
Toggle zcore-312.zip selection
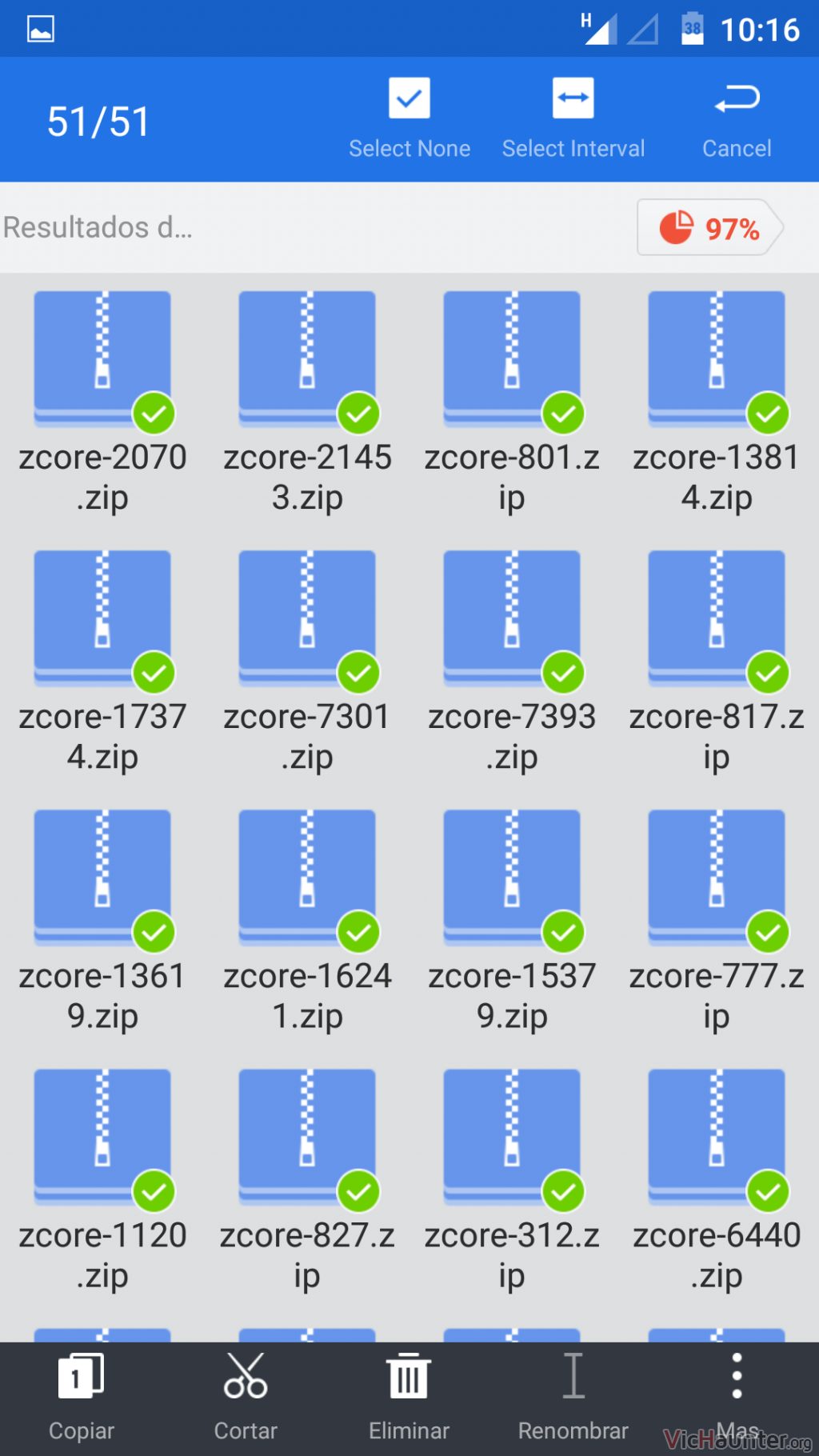[x=512, y=1180]
